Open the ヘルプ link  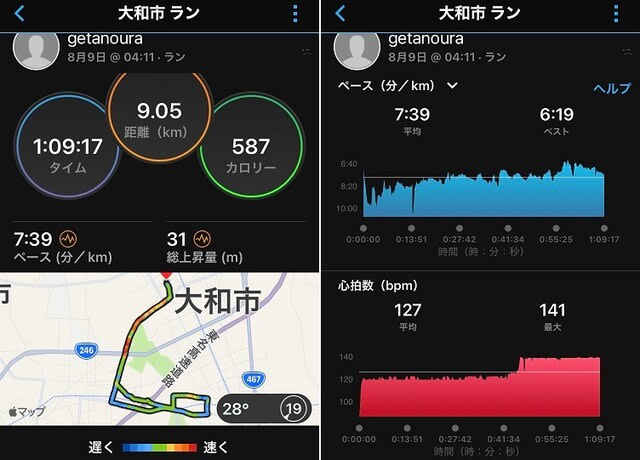tap(611, 89)
